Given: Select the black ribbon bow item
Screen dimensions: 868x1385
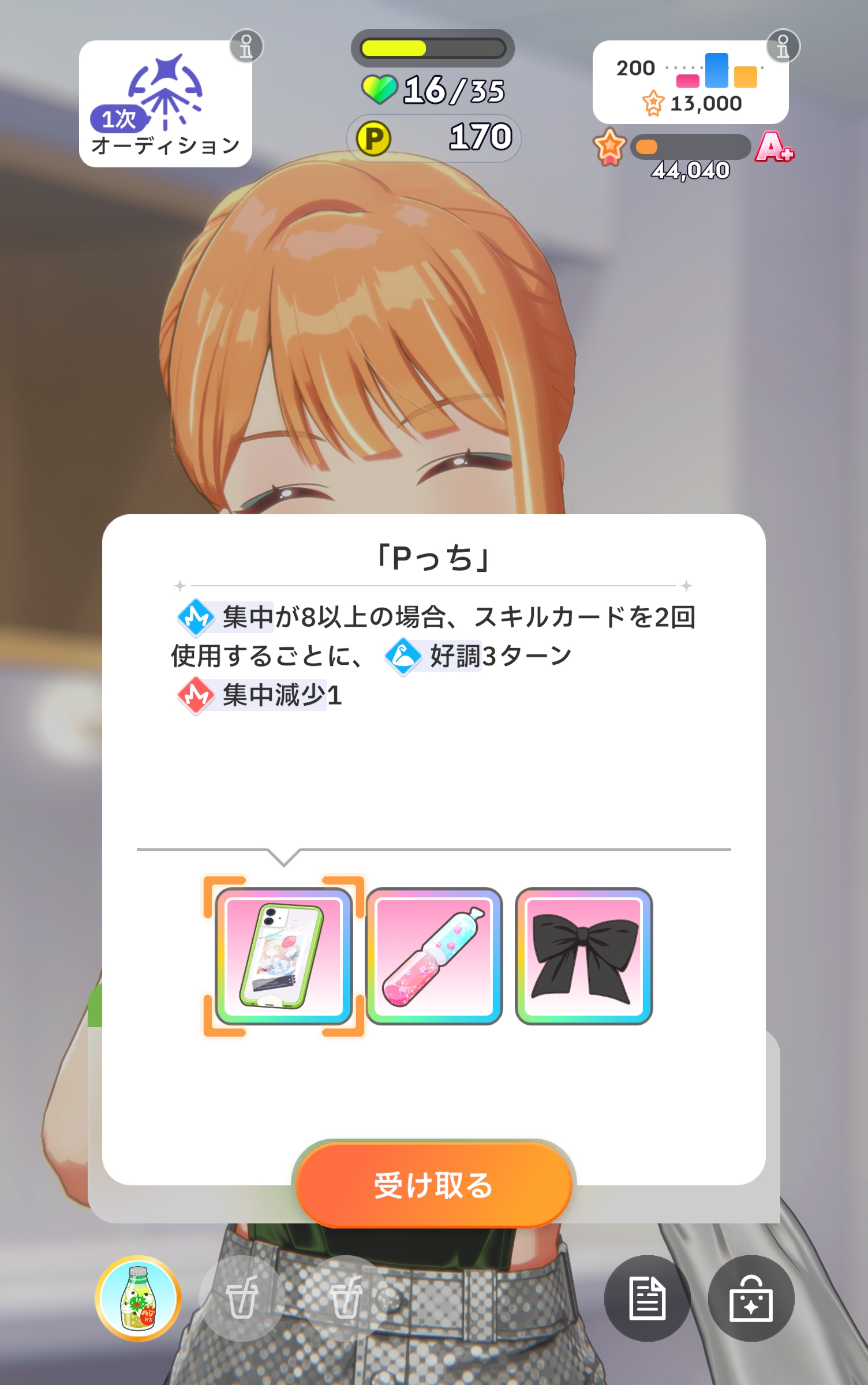Looking at the screenshot, I should point(583,956).
